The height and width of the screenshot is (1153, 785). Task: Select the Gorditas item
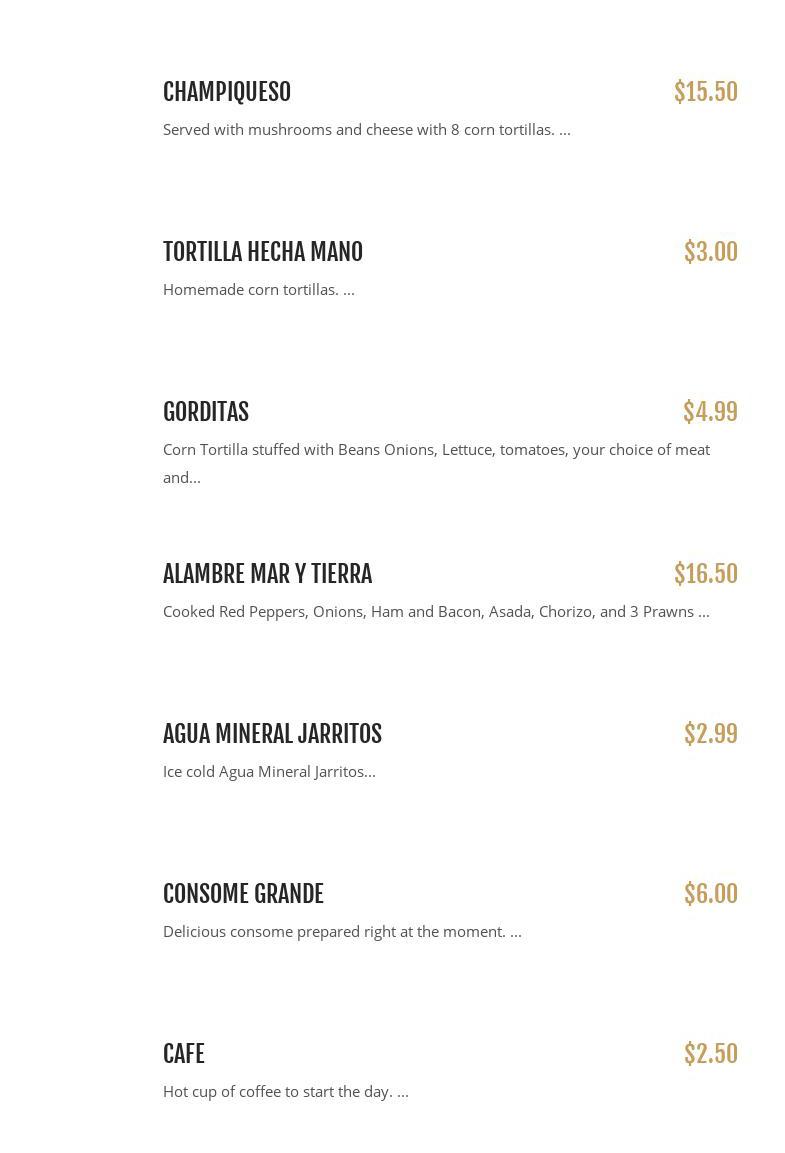[x=206, y=412]
